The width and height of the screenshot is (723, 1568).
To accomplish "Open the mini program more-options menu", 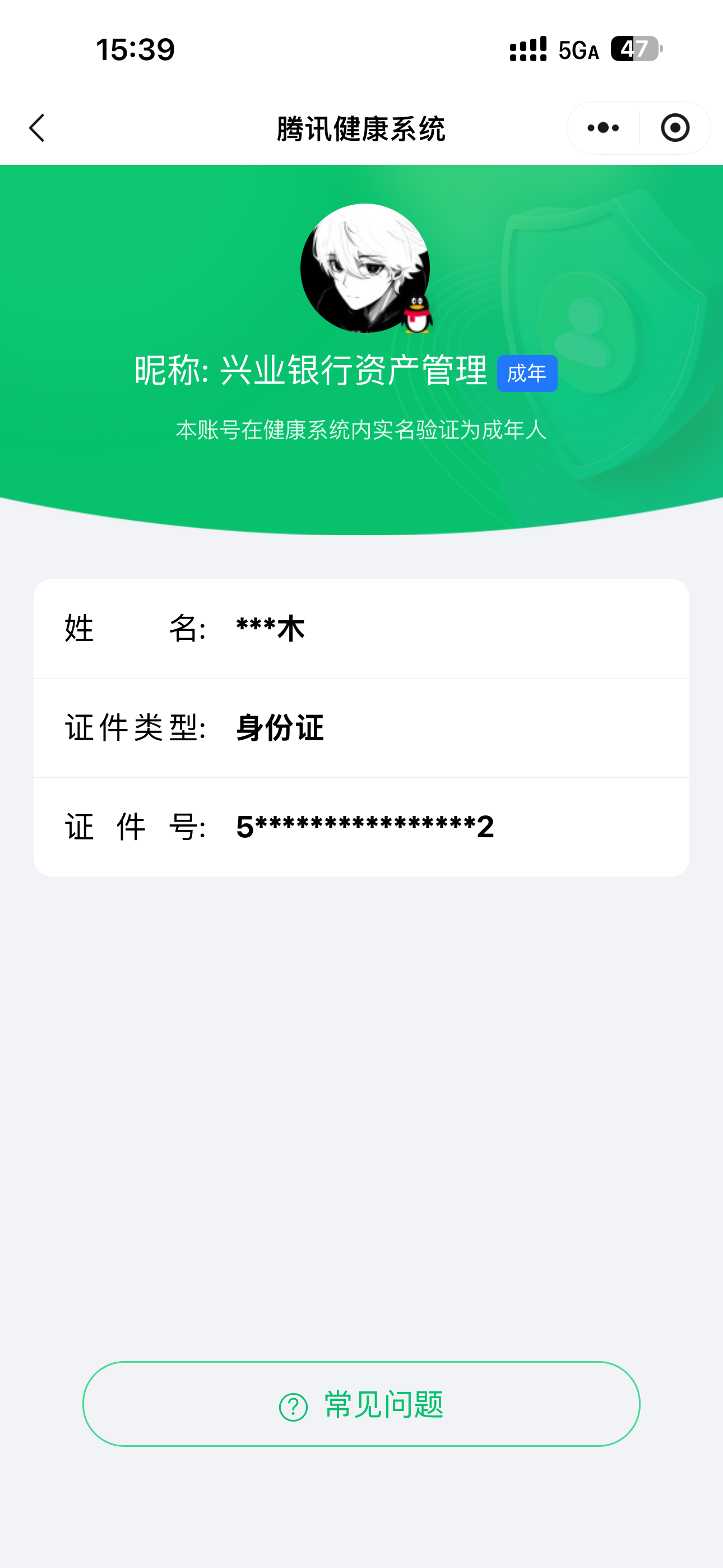I will click(x=603, y=128).
